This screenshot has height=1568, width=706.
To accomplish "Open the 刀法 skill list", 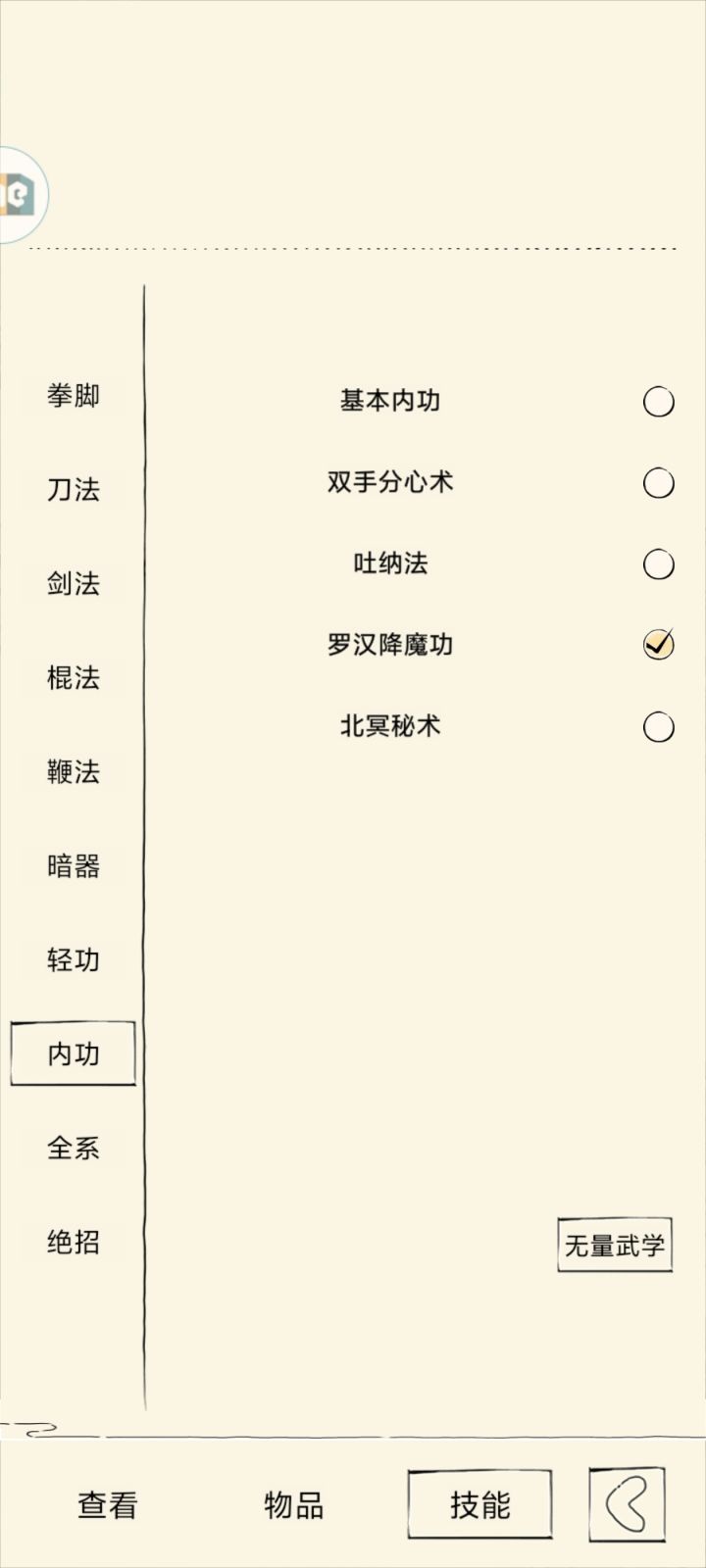I will pos(74,490).
